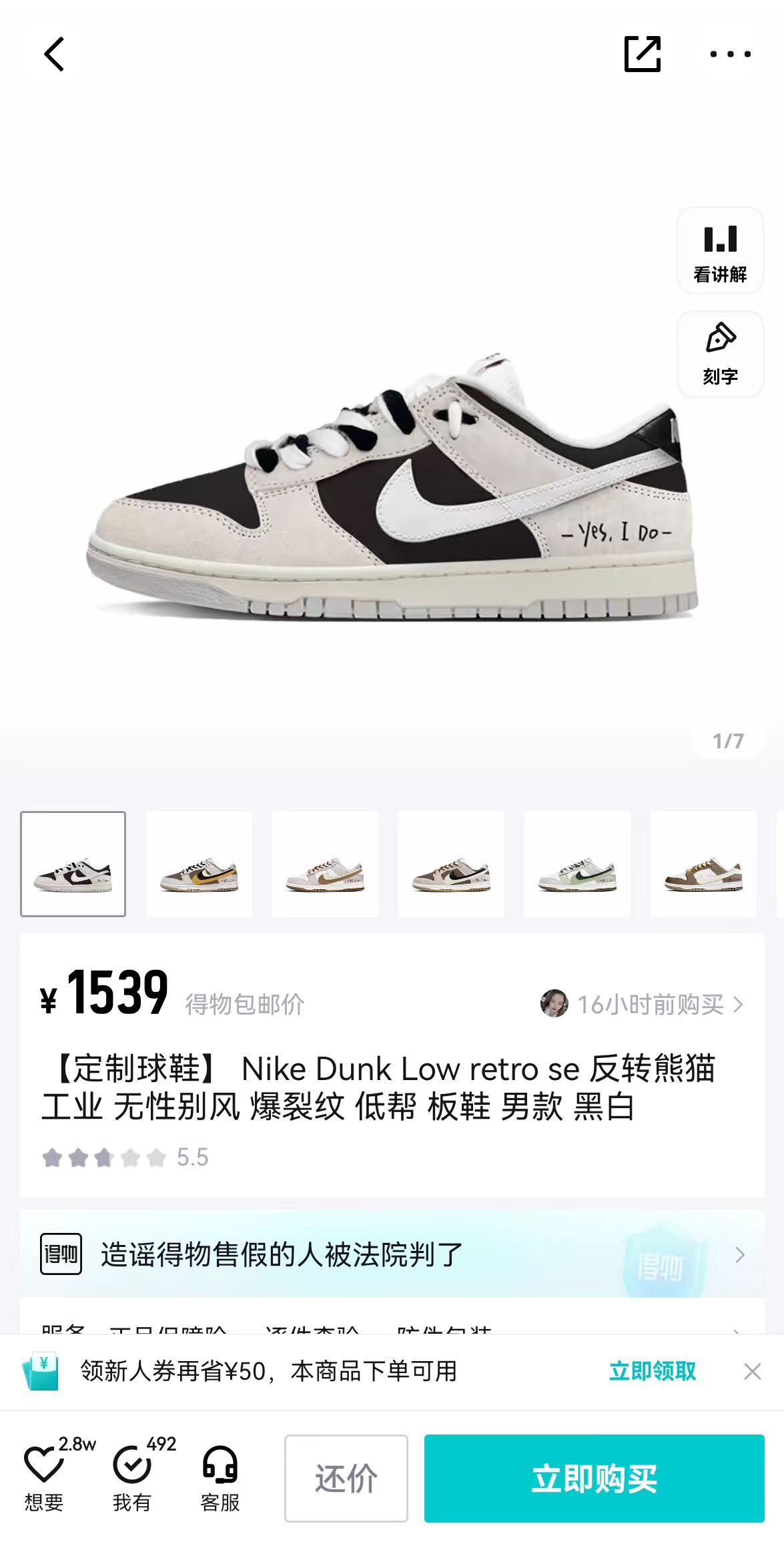Open the 刻字 engraving option

coord(720,354)
